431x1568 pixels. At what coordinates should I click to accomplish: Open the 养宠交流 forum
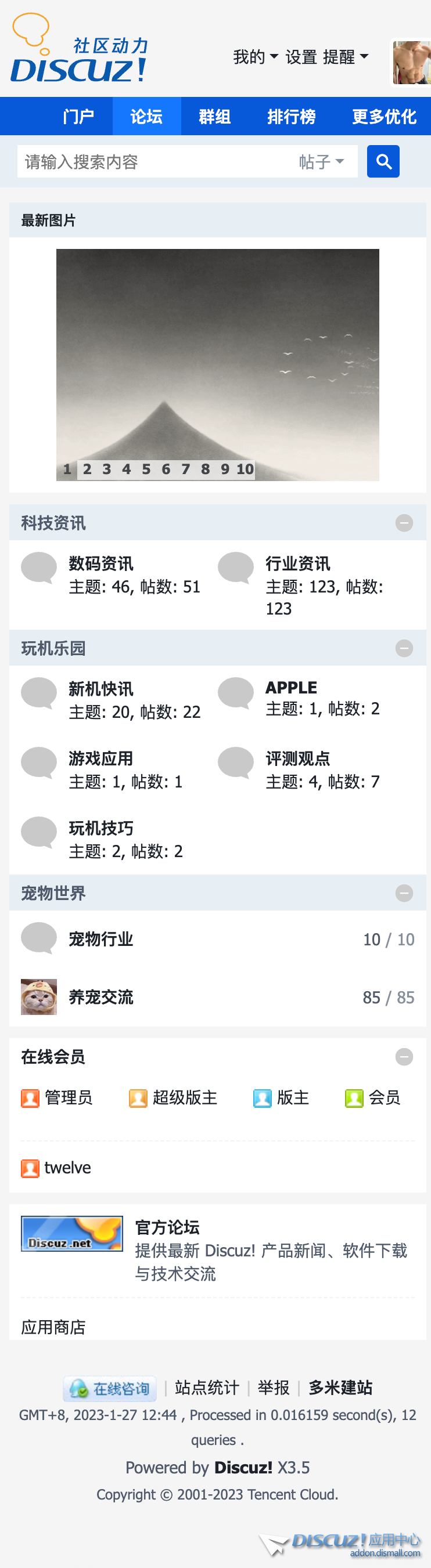(100, 997)
